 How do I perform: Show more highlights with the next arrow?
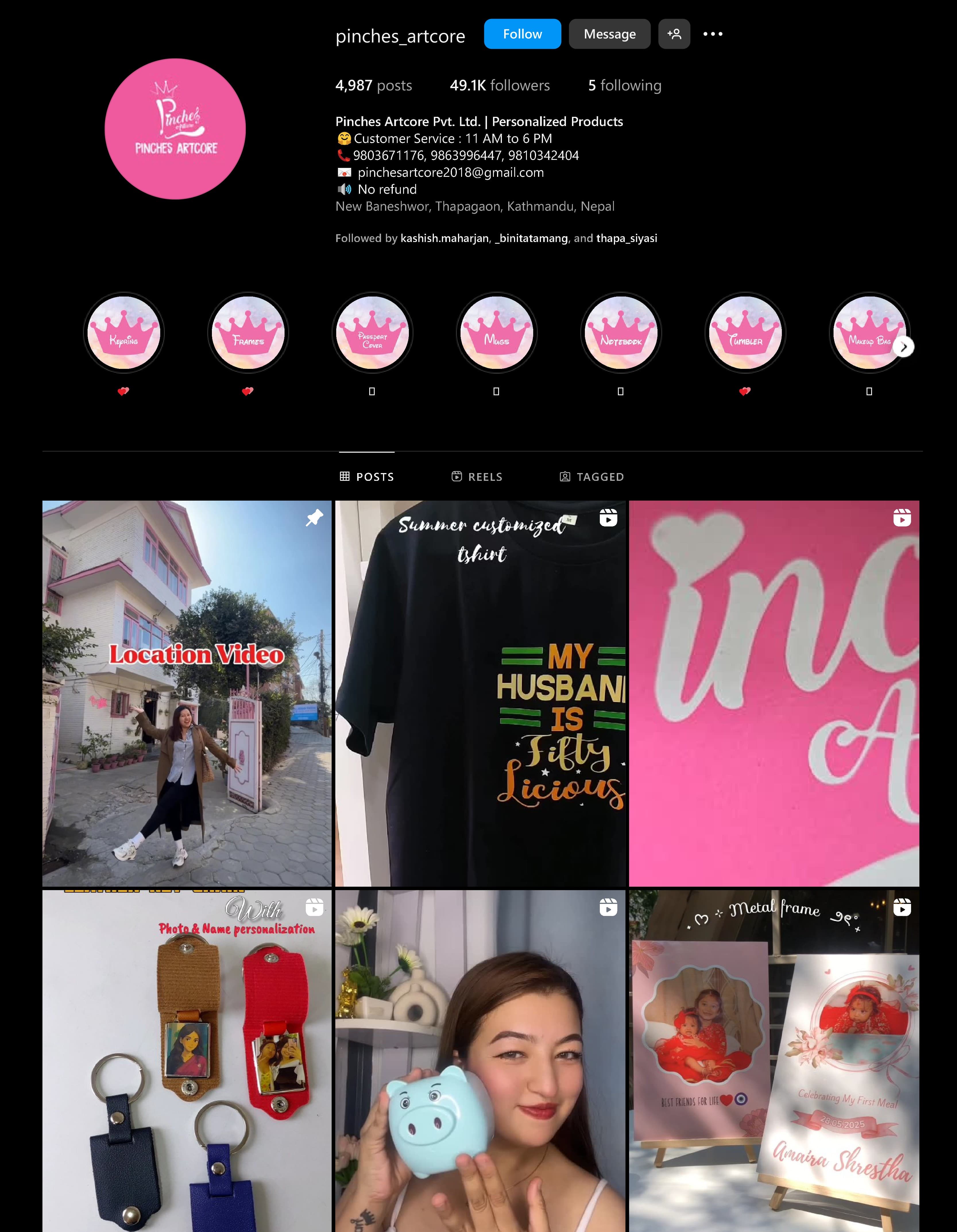coord(903,347)
